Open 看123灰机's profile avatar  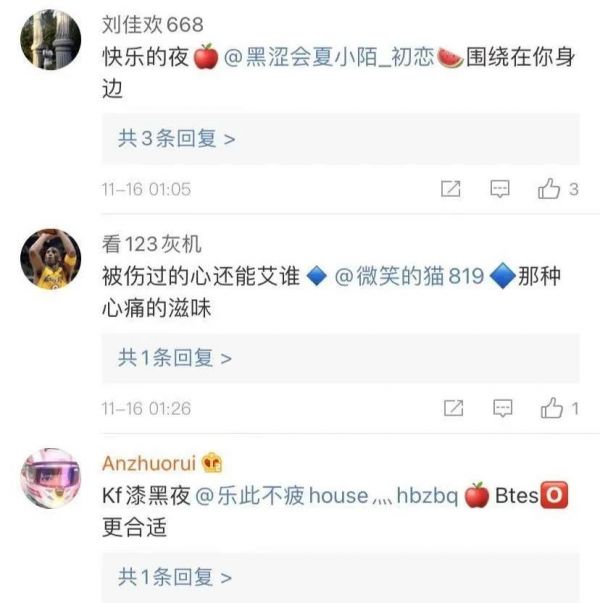(50, 259)
